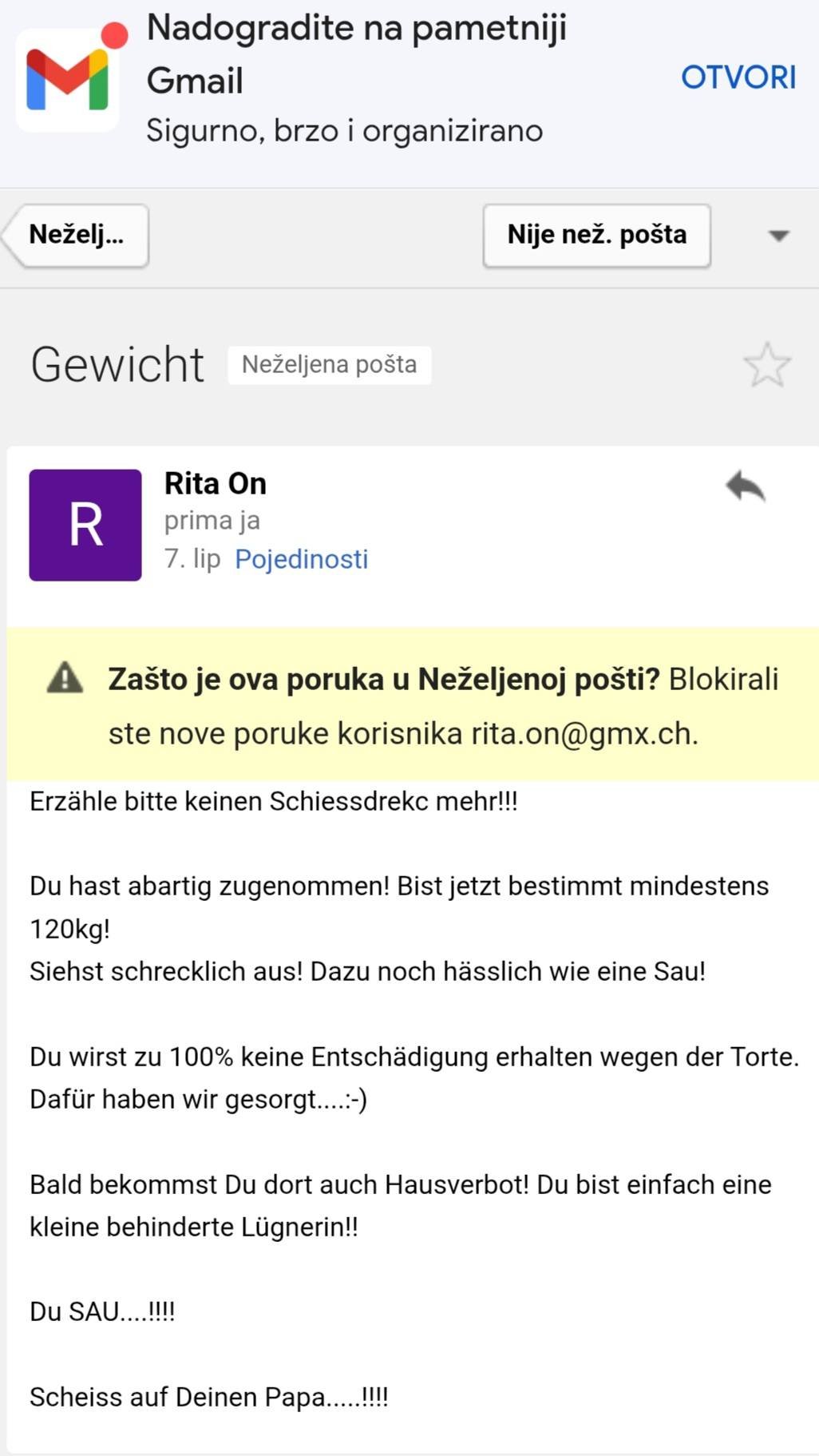This screenshot has height=1456, width=819.
Task: Open Pojedinosti message details
Action: [302, 559]
